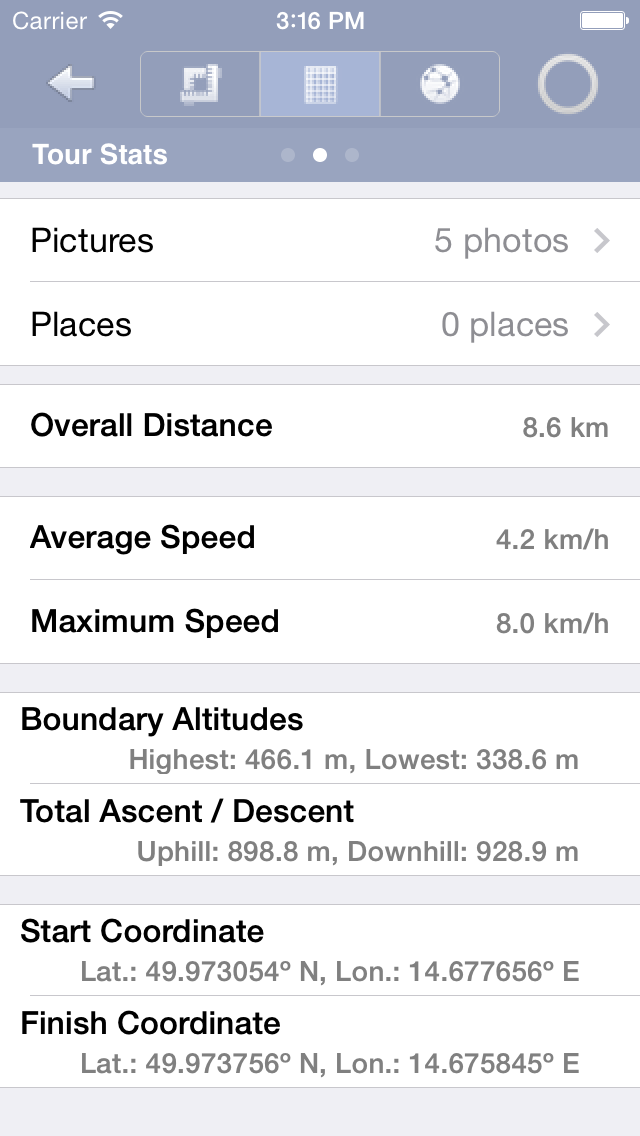The image size is (640, 1136).
Task: Switch to the map ruler view segment
Action: (x=200, y=84)
